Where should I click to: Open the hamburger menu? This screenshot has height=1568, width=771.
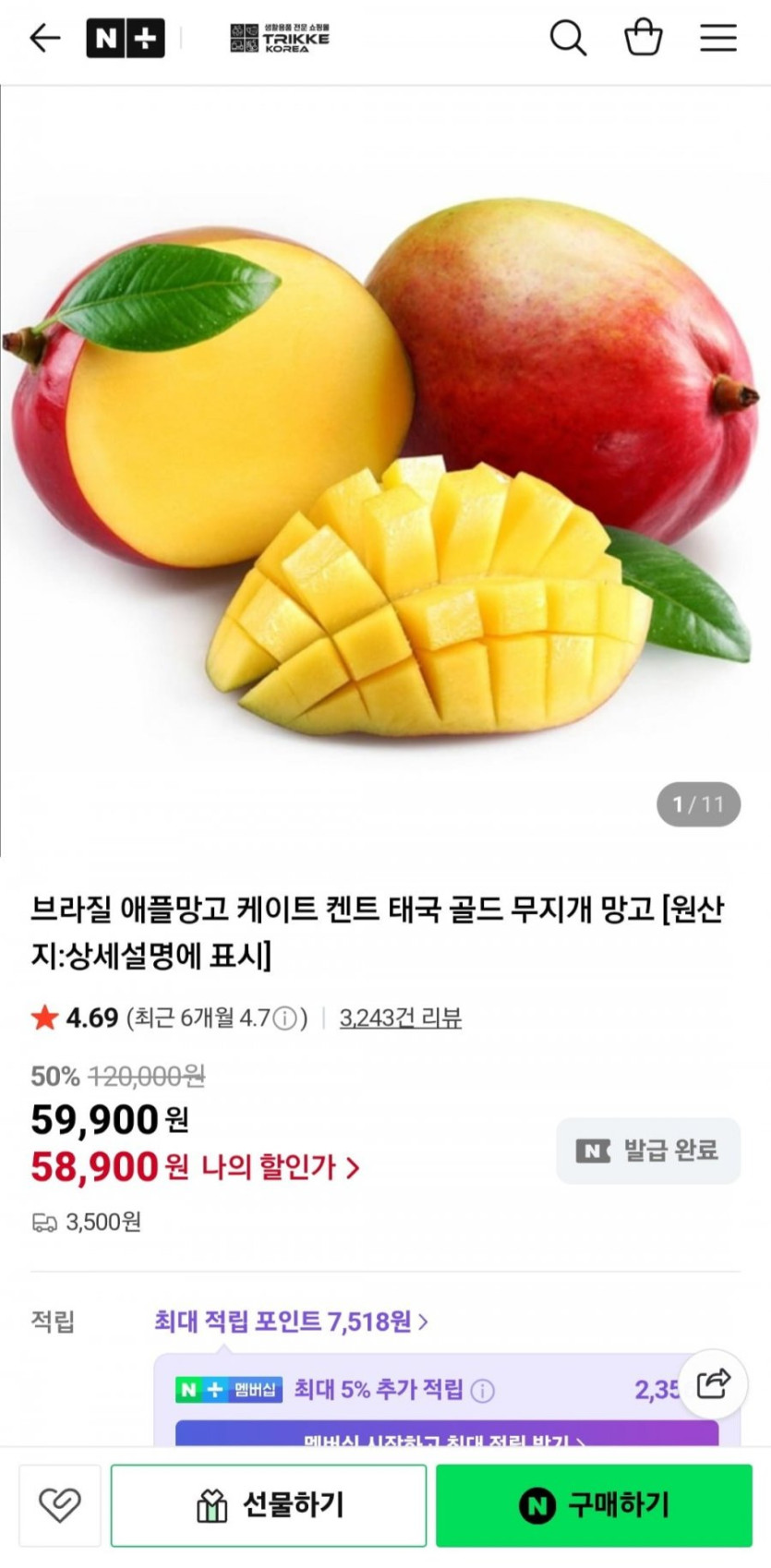click(717, 39)
